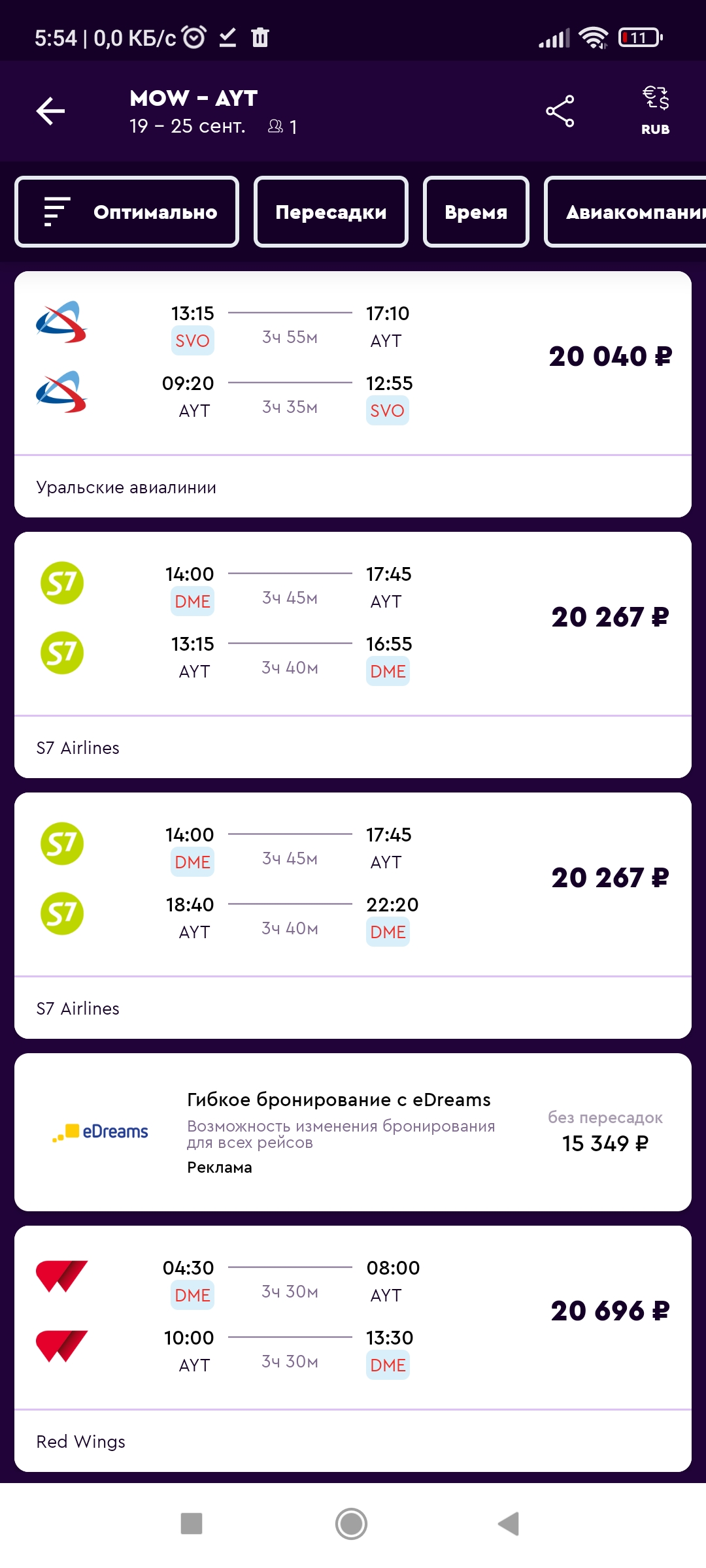Open the Оптимально sorting options
This screenshot has height=1568, width=706.
pyautogui.click(x=127, y=212)
